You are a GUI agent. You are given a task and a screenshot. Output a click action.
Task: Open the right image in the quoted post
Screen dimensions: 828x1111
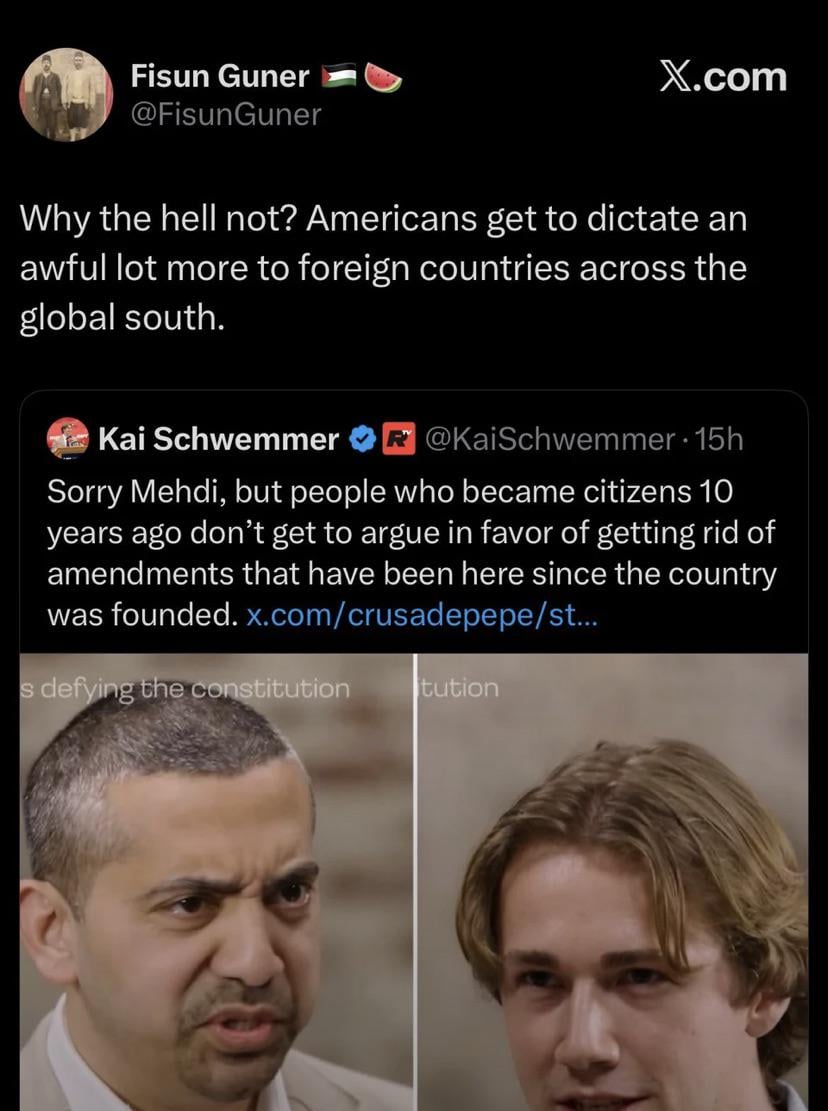point(612,880)
